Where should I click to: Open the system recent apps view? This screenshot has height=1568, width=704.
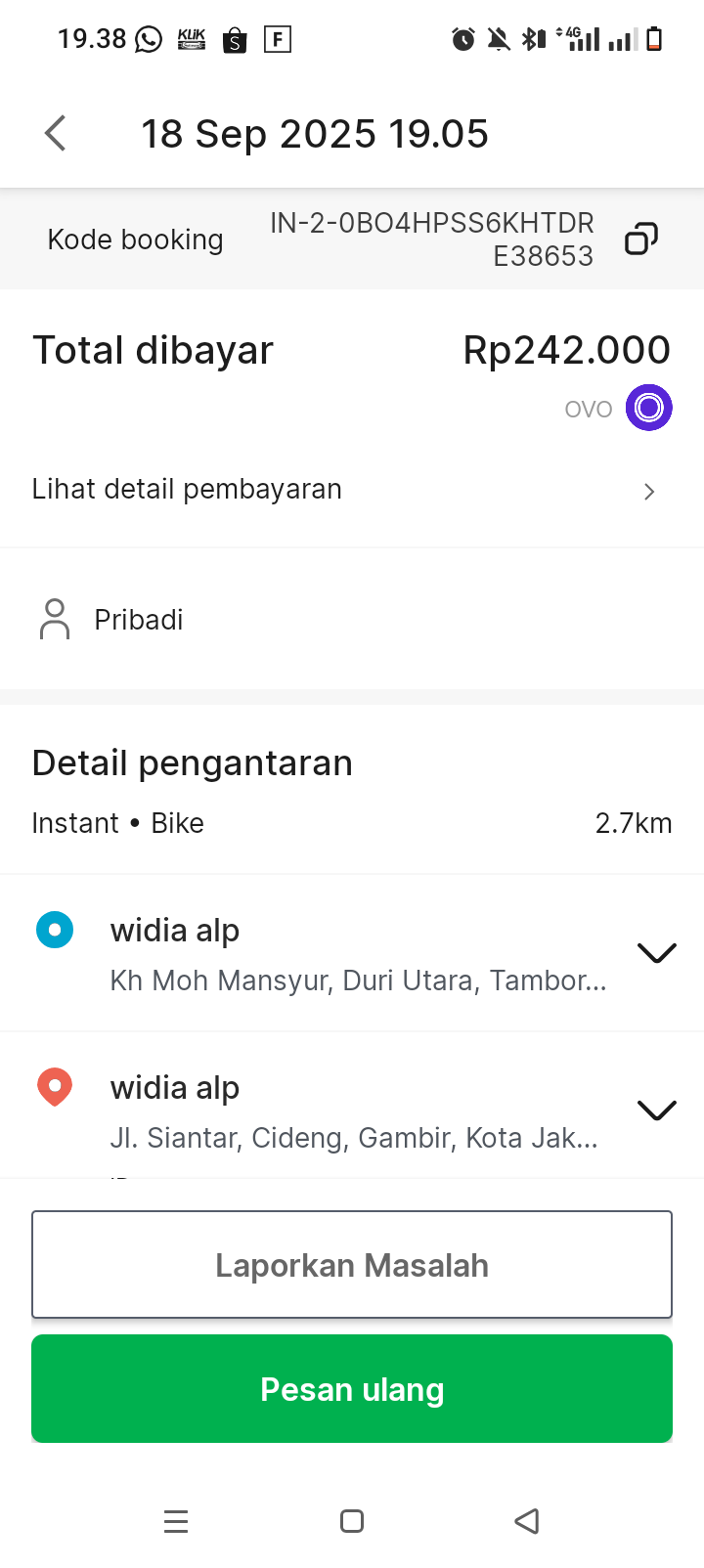[176, 1521]
